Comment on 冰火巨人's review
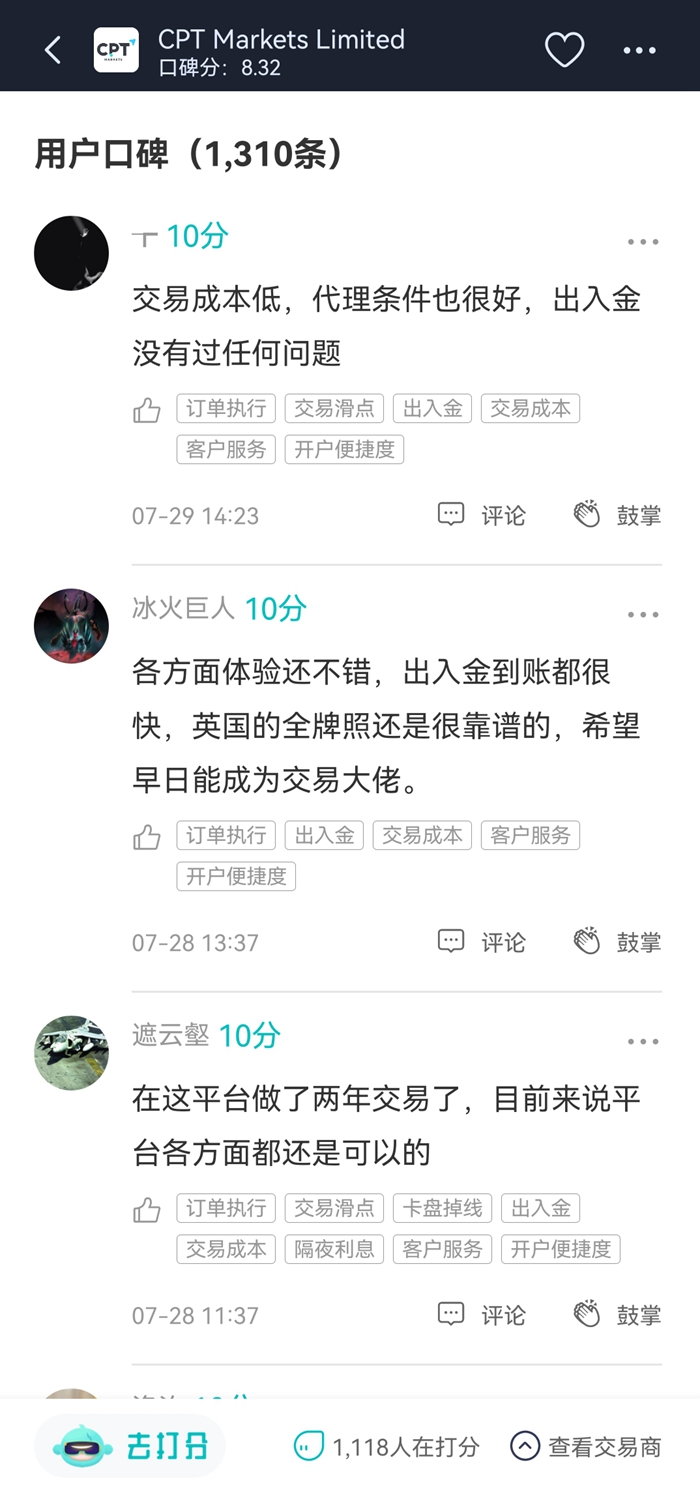Screen dimensions: 700x1492 482,942
